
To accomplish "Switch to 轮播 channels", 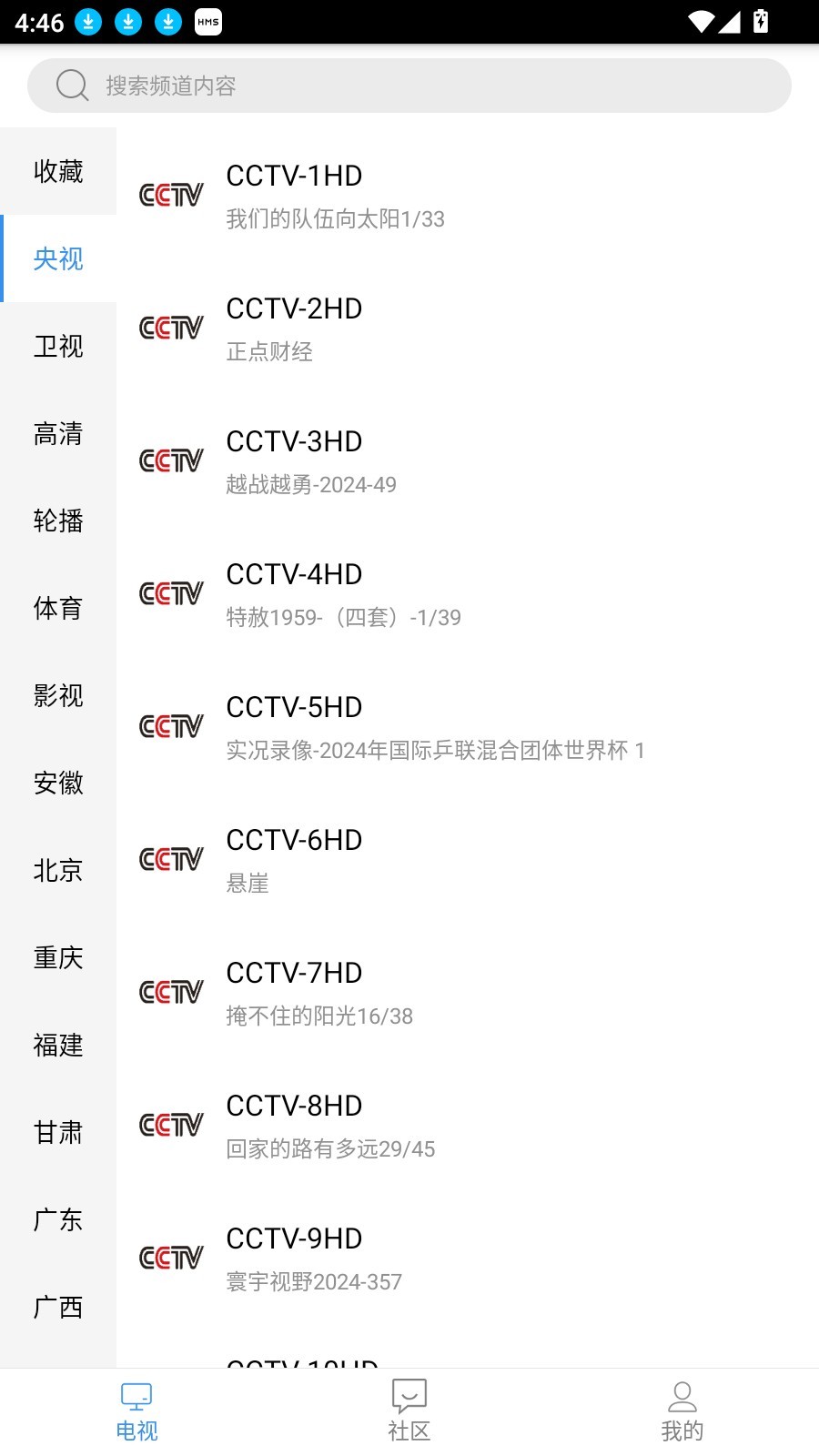I will (x=58, y=521).
